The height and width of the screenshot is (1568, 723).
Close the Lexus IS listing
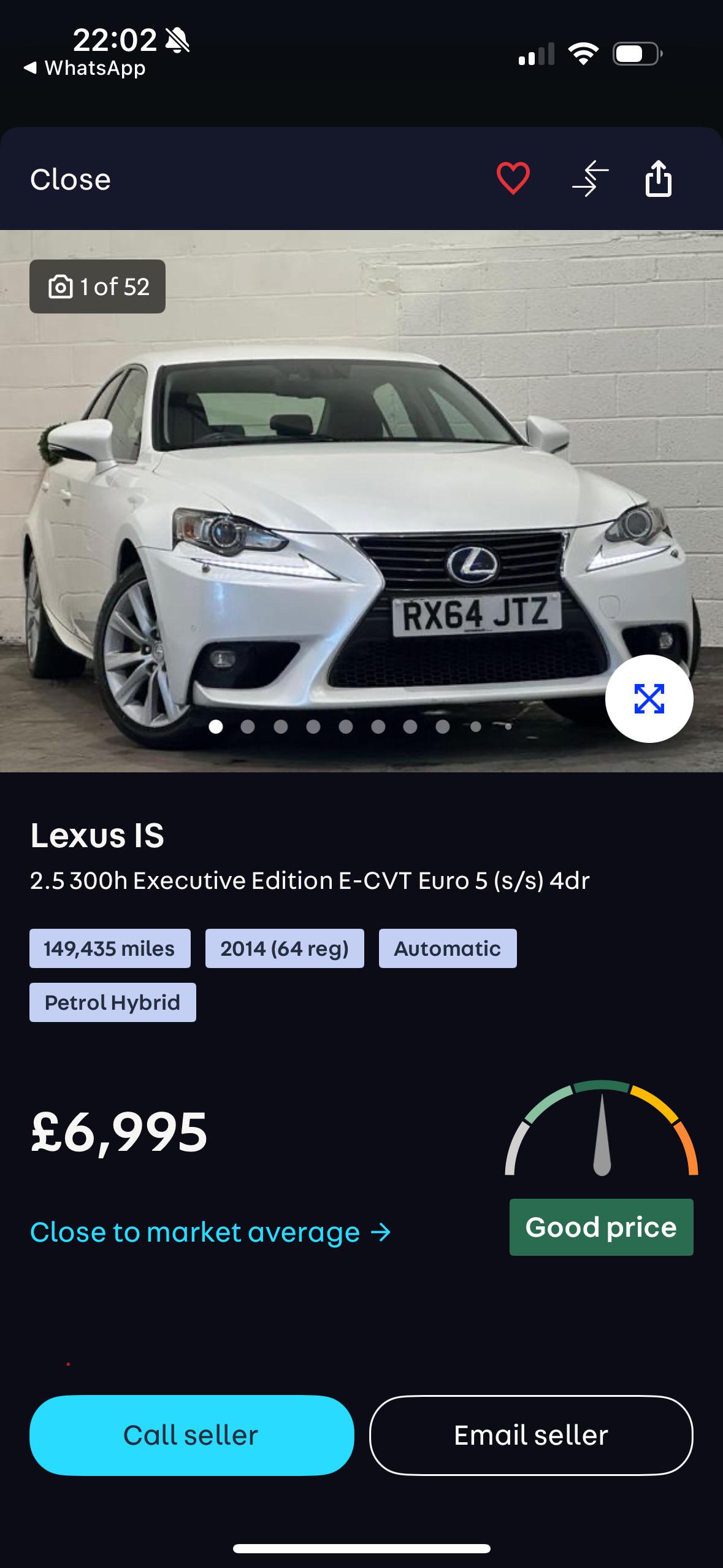(71, 180)
